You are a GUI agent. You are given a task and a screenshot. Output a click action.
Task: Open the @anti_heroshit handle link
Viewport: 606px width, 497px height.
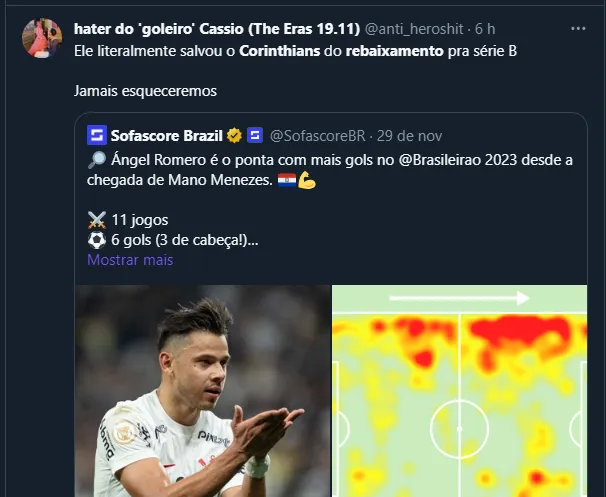click(421, 28)
